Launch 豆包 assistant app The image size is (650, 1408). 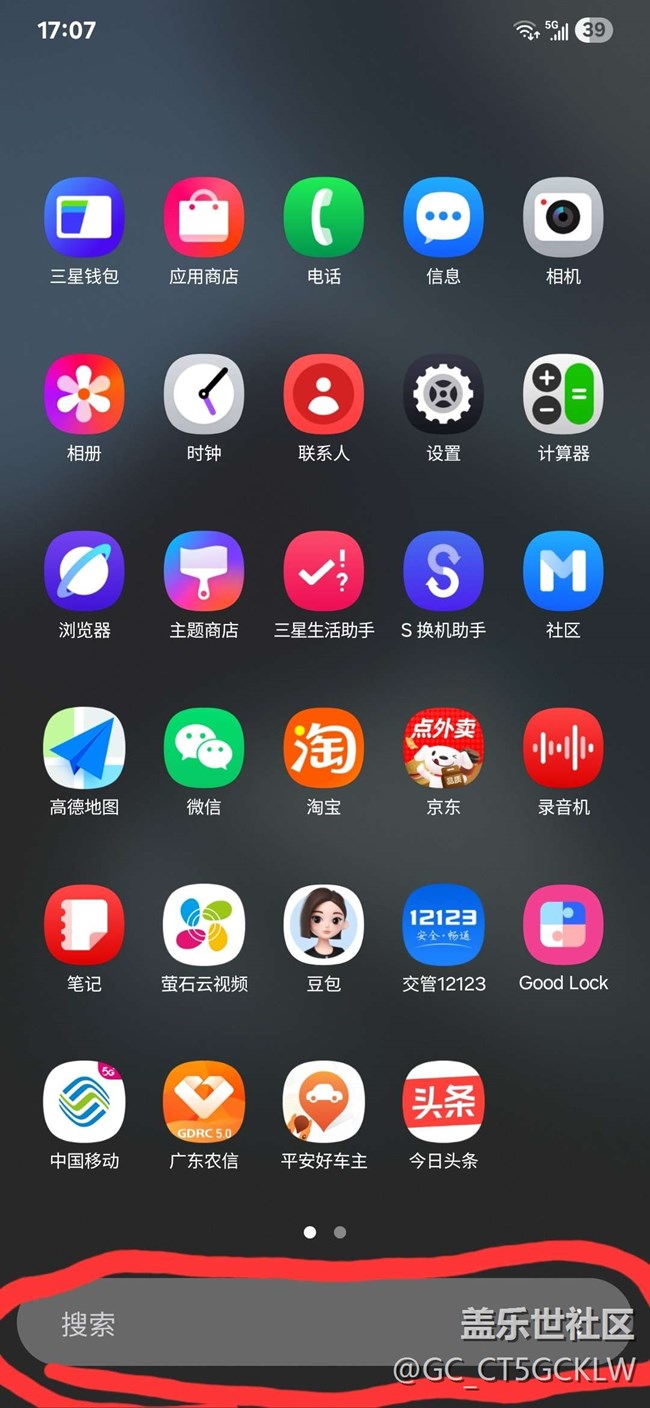pos(324,925)
